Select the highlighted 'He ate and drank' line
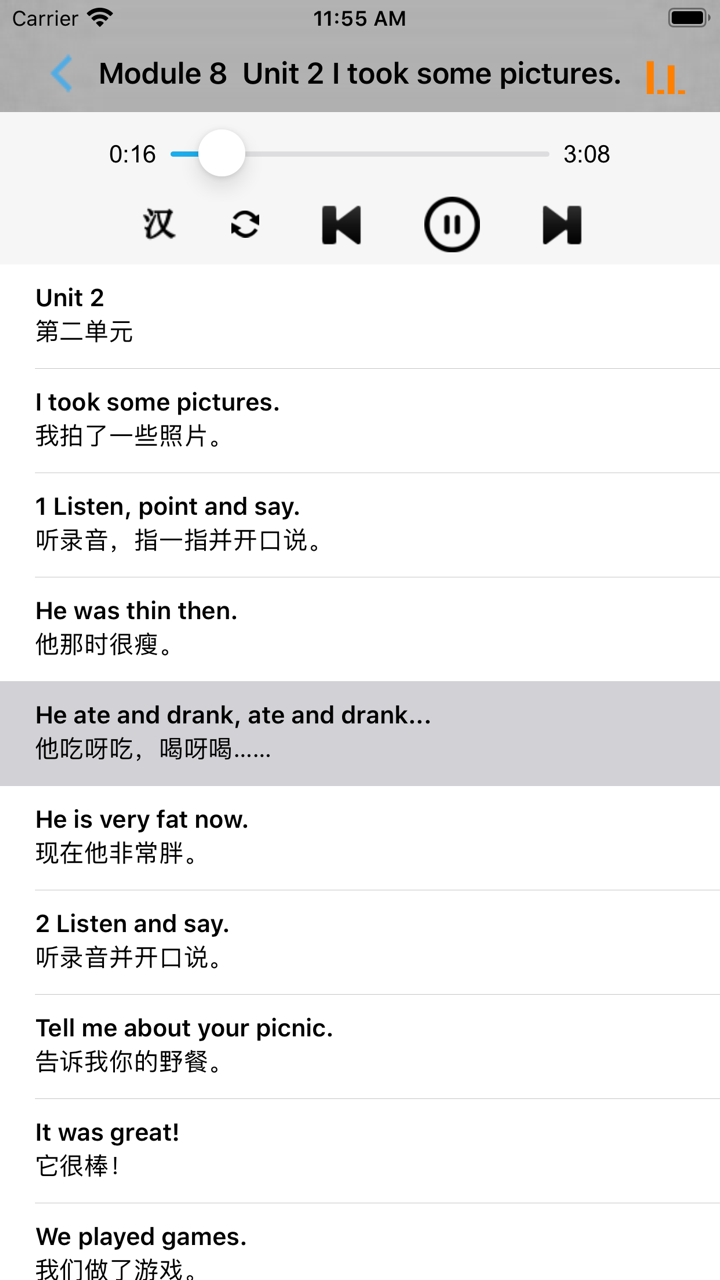Screen dimensions: 720x1280 (360, 731)
